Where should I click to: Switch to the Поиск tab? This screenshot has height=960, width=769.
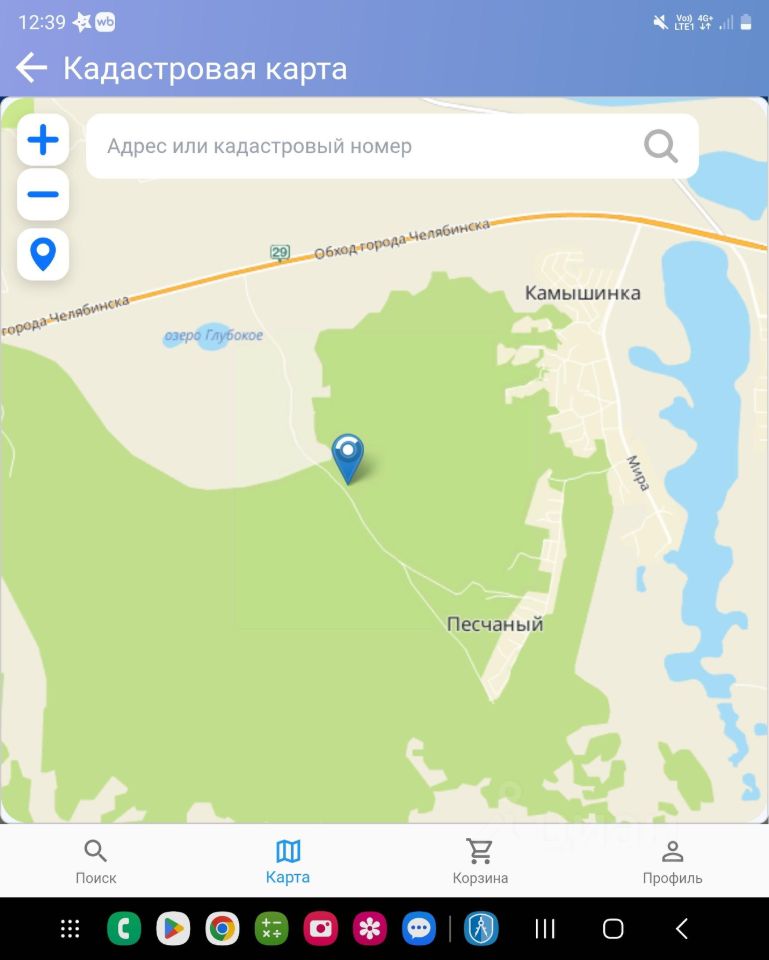click(96, 861)
